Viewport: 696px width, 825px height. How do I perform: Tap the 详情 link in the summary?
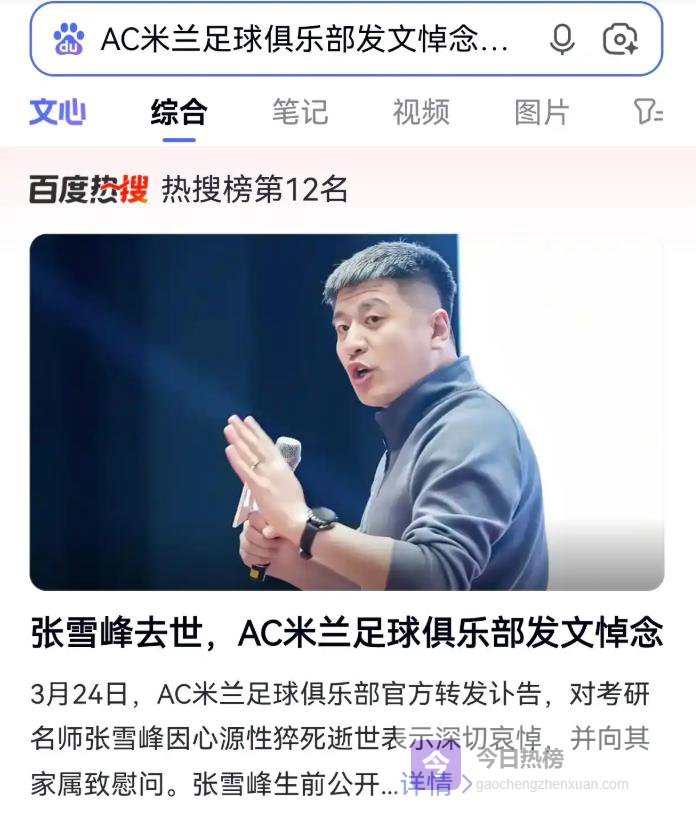[x=428, y=783]
